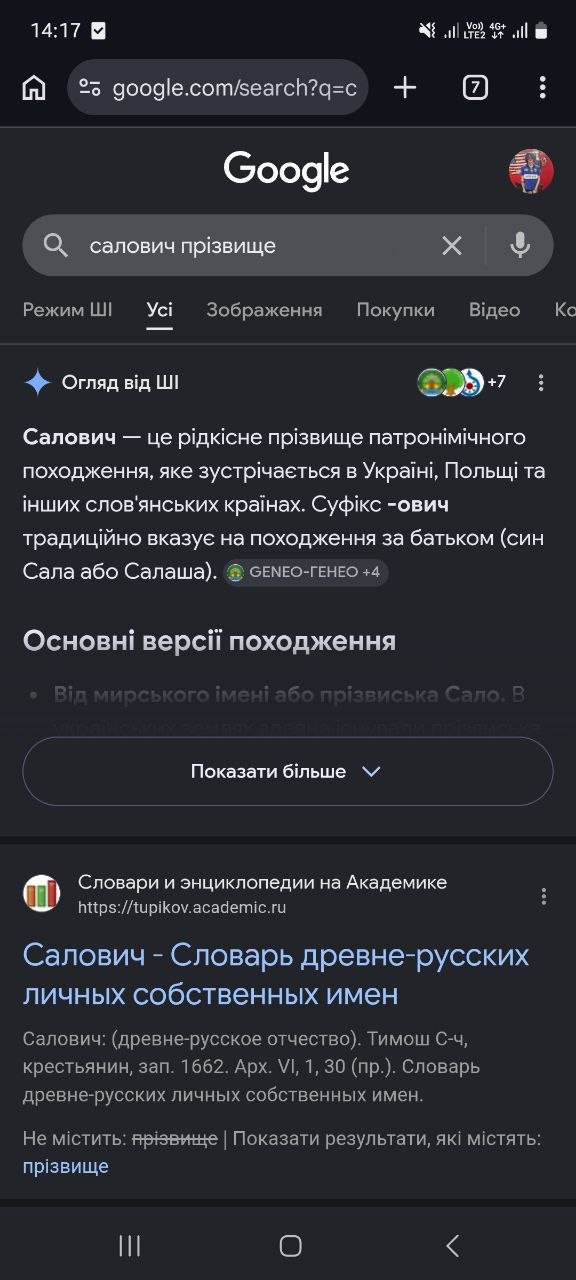
Task: Go back with the system back button
Action: [x=452, y=1245]
